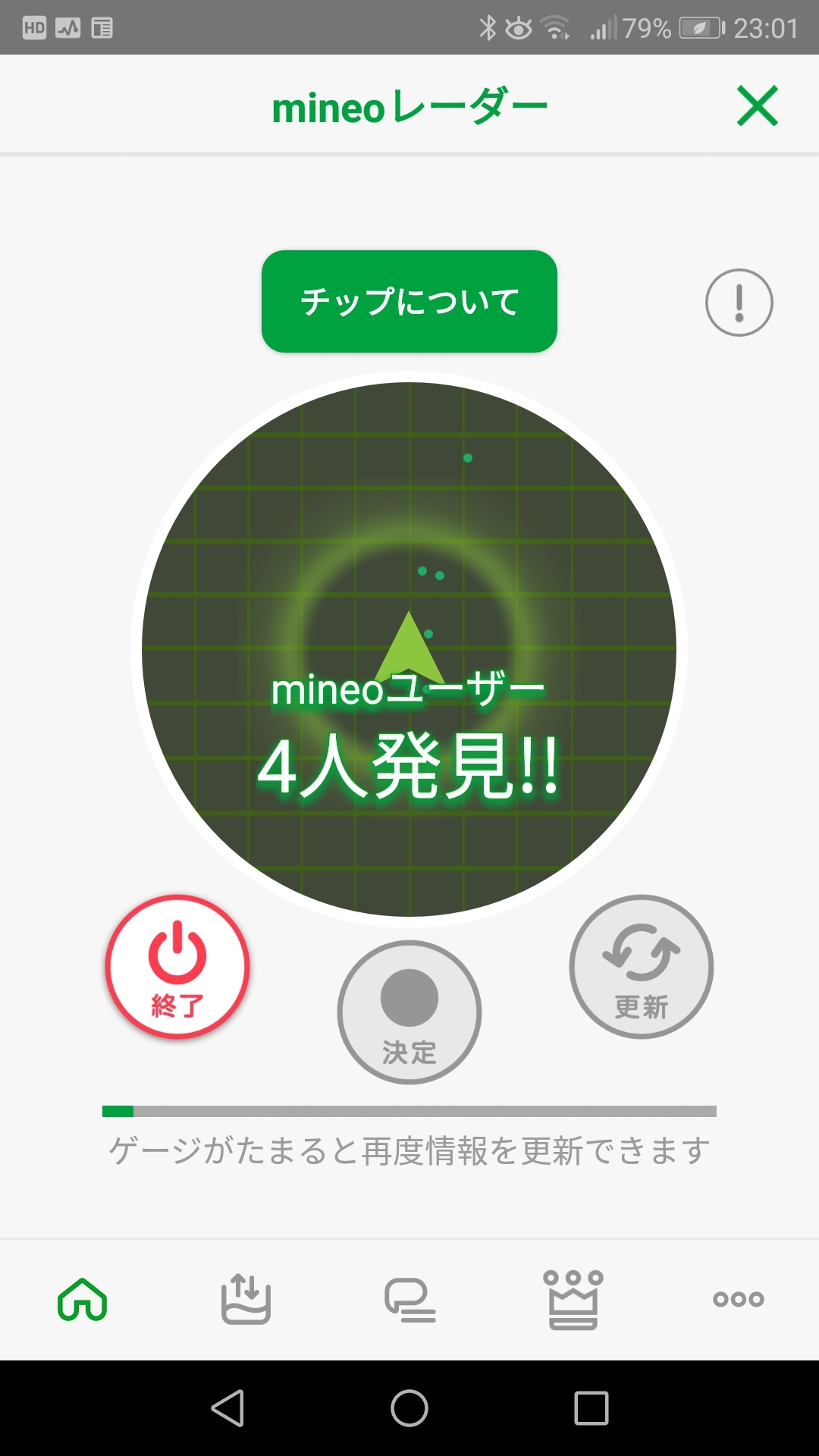Tap the 決定 confirm button
The width and height of the screenshot is (819, 1456).
(x=409, y=1012)
